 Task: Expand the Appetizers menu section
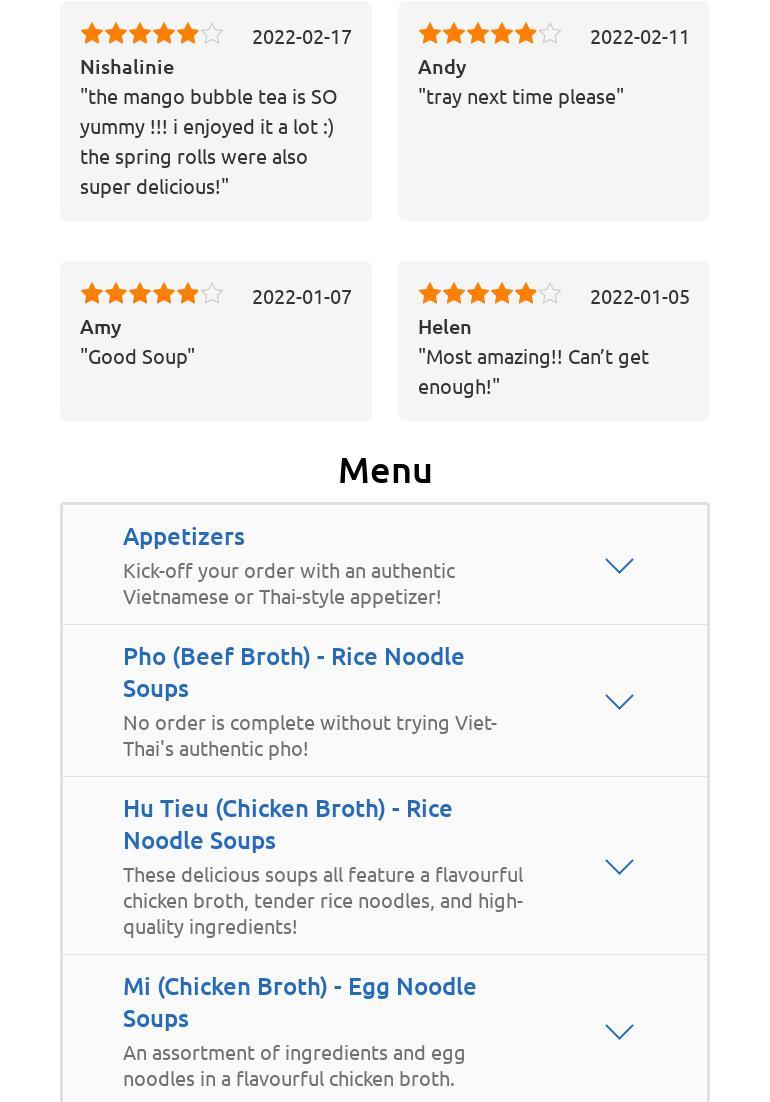[x=619, y=566]
